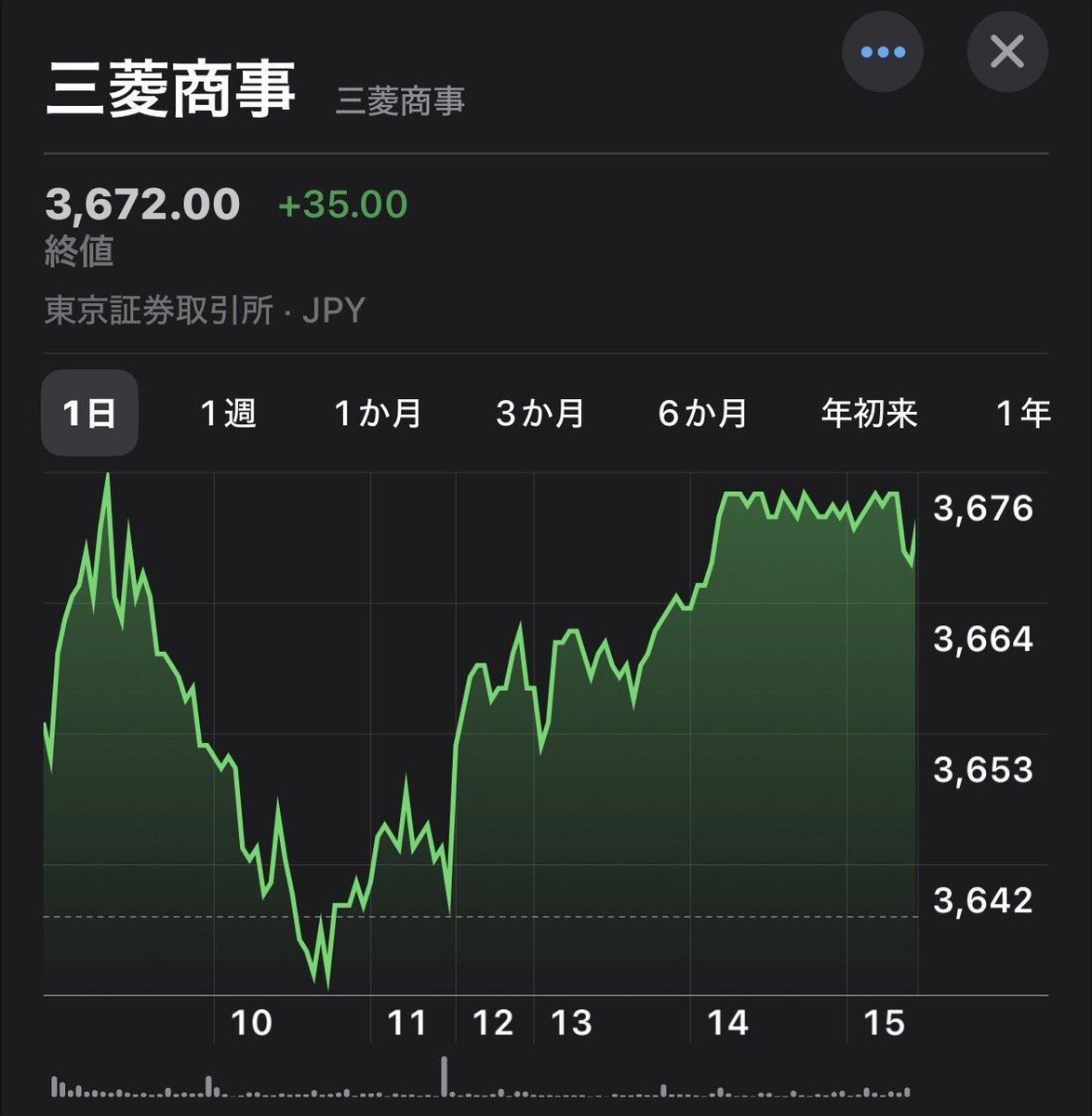Viewport: 1092px width, 1116px height.
Task: Select the 1日 chart range
Action: [89, 413]
